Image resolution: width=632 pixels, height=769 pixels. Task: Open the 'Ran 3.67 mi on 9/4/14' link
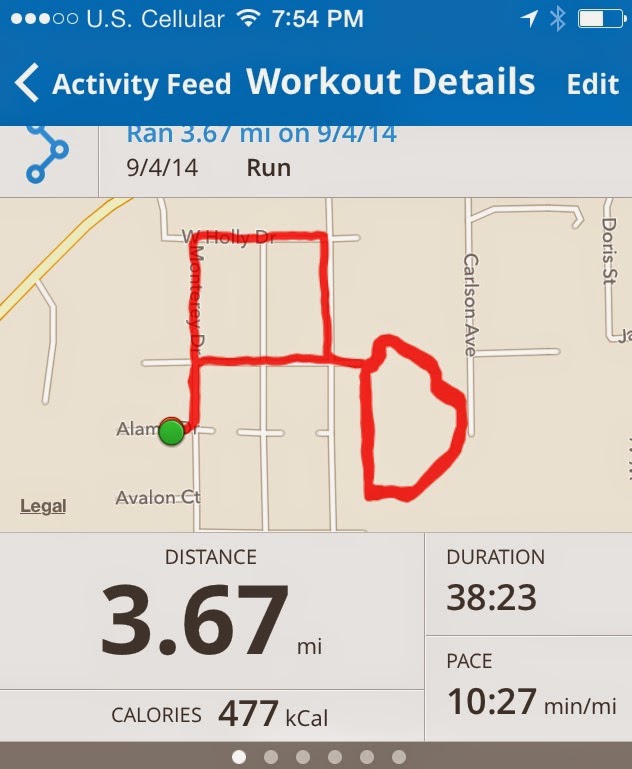261,133
